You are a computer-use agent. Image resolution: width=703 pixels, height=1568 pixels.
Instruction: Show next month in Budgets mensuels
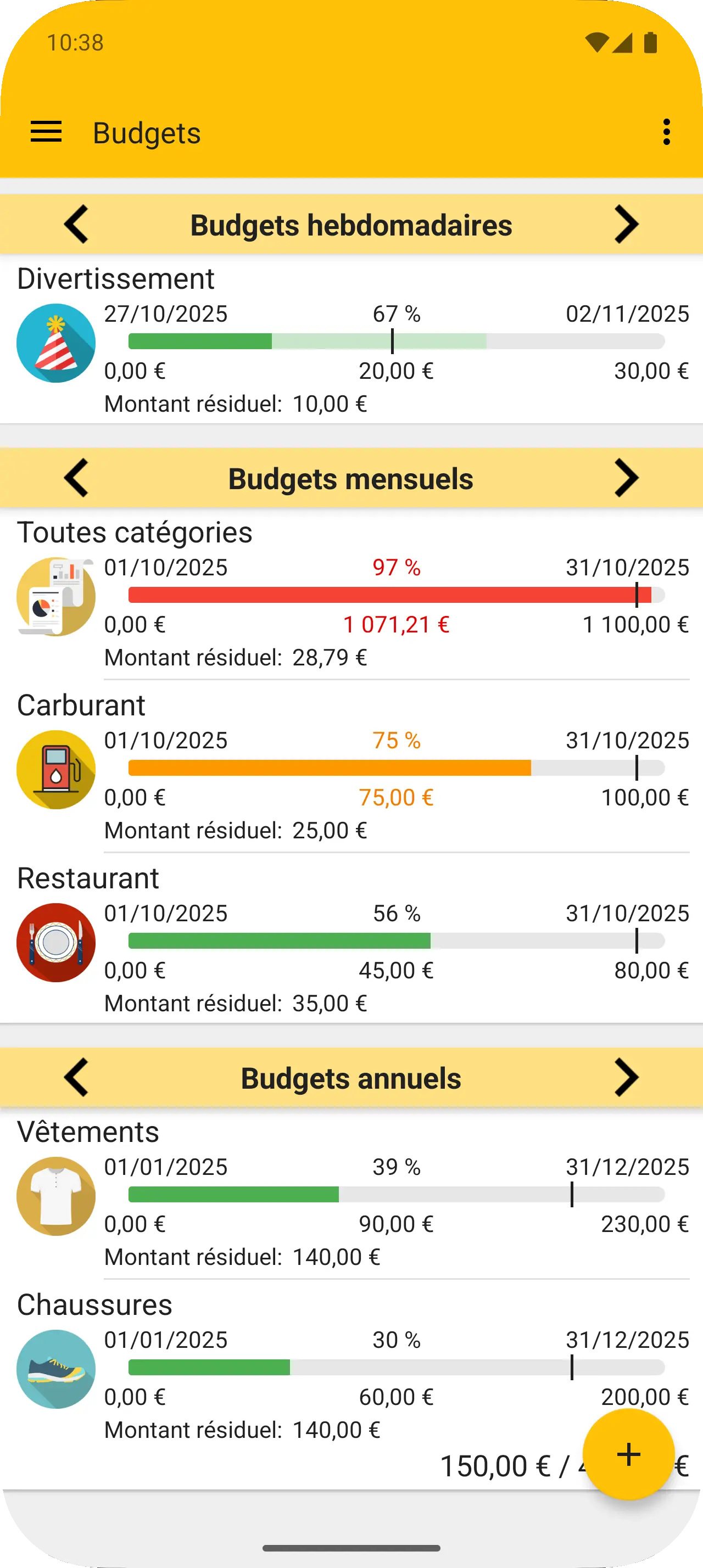click(x=626, y=478)
